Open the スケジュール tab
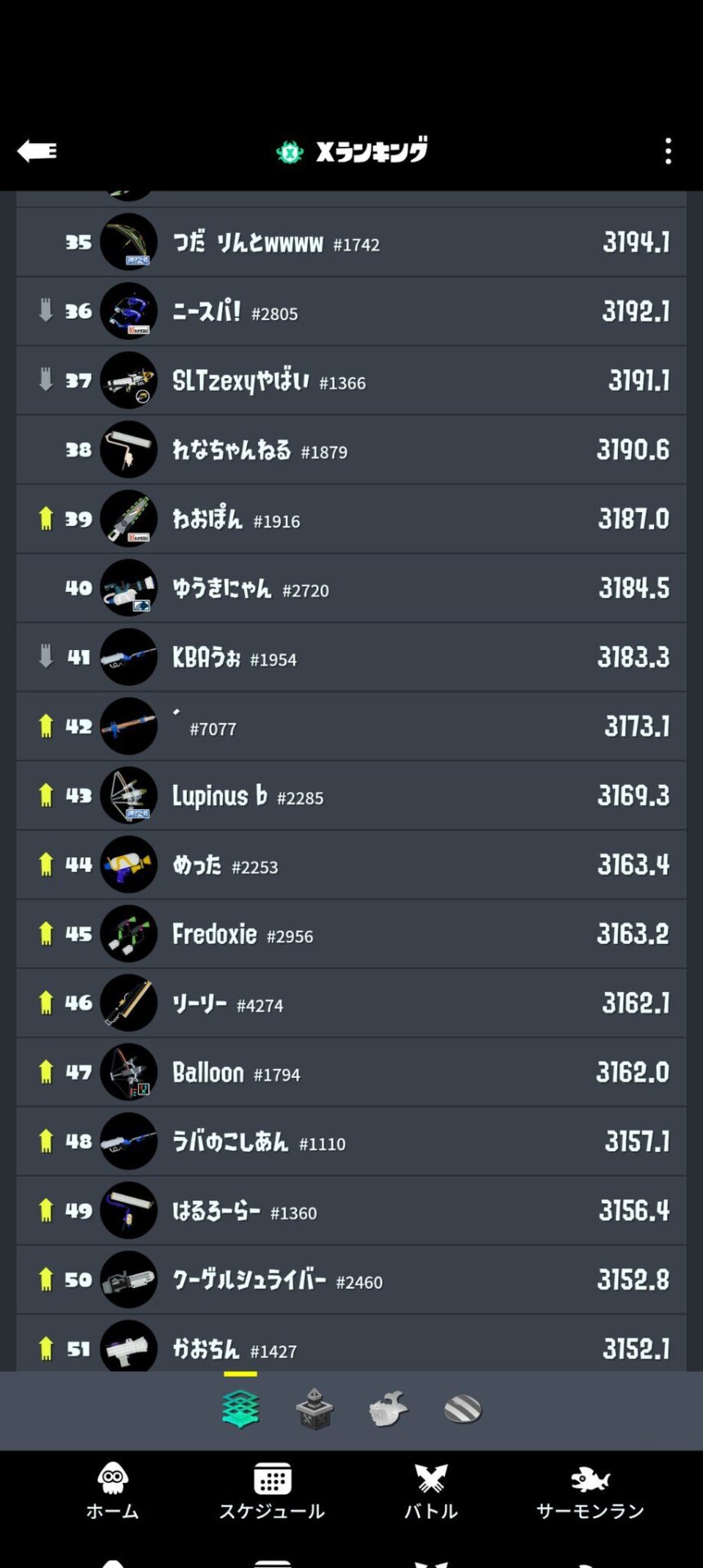Screen dimensions: 703x1568 click(272, 1490)
